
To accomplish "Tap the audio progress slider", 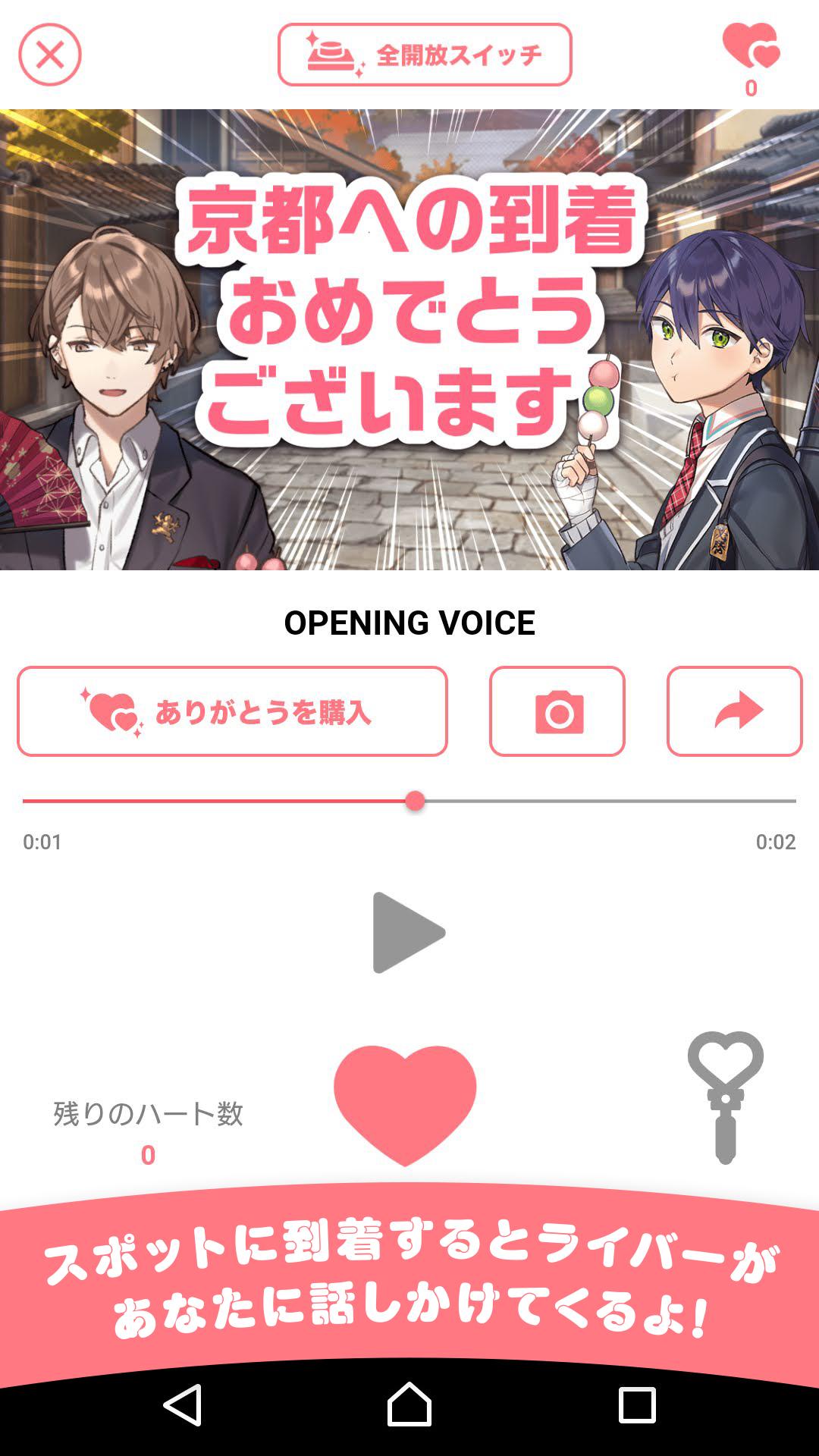I will coord(409,801).
